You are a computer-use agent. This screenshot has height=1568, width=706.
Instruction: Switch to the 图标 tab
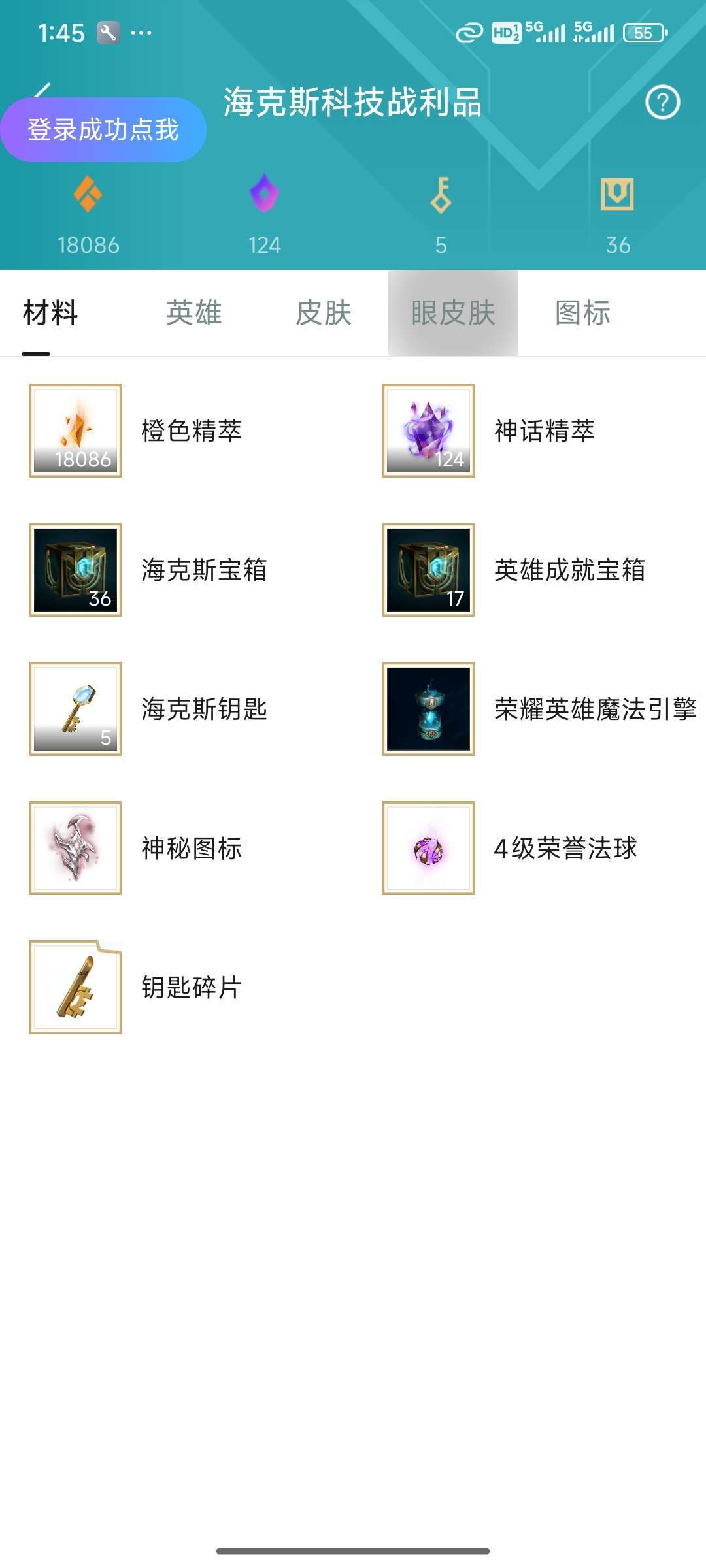pos(582,313)
